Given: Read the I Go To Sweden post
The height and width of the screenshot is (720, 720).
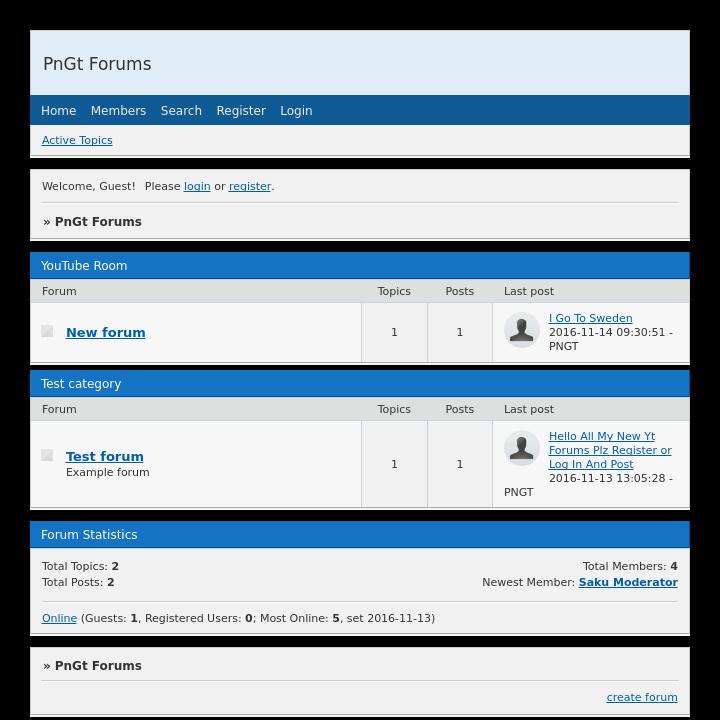Looking at the screenshot, I should [590, 318].
